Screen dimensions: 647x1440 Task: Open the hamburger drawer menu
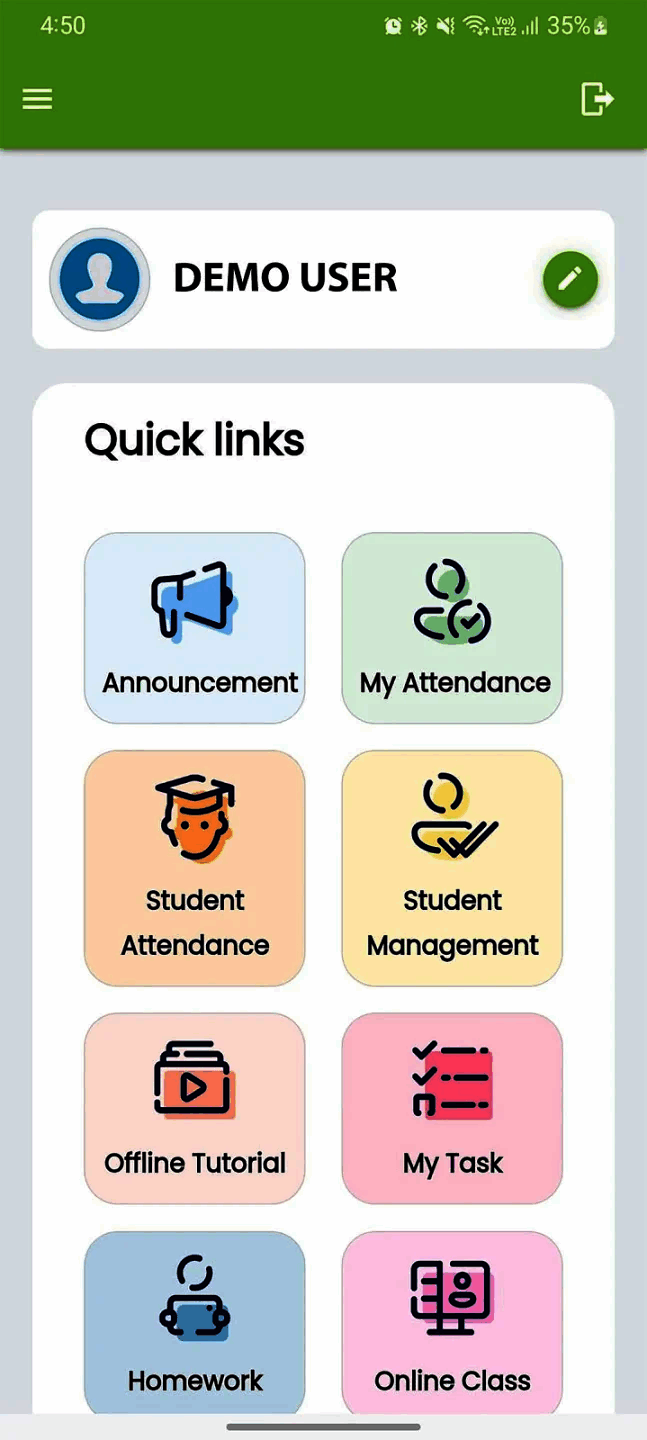37,99
